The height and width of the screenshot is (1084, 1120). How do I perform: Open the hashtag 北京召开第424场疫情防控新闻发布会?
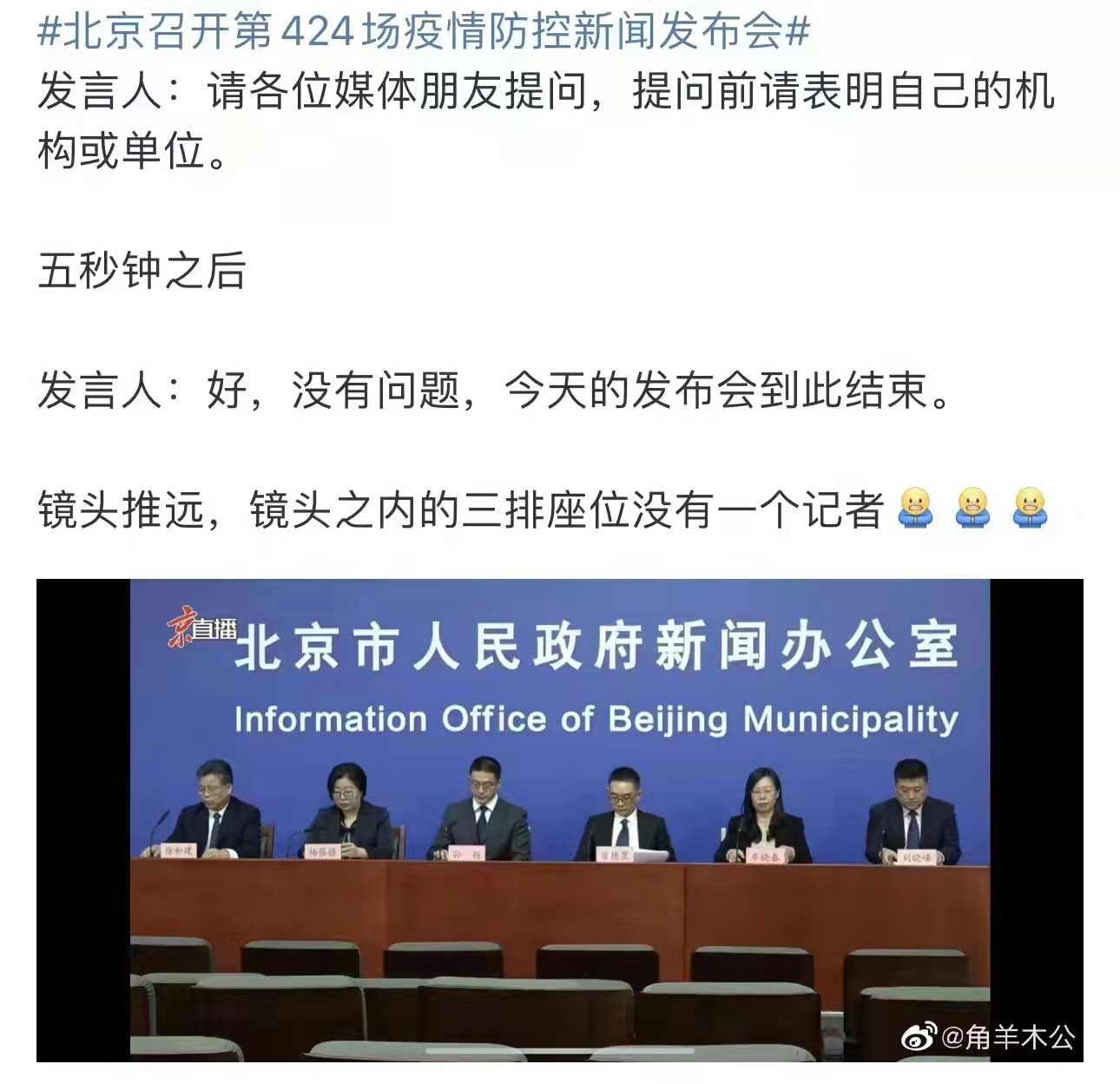pos(424,31)
